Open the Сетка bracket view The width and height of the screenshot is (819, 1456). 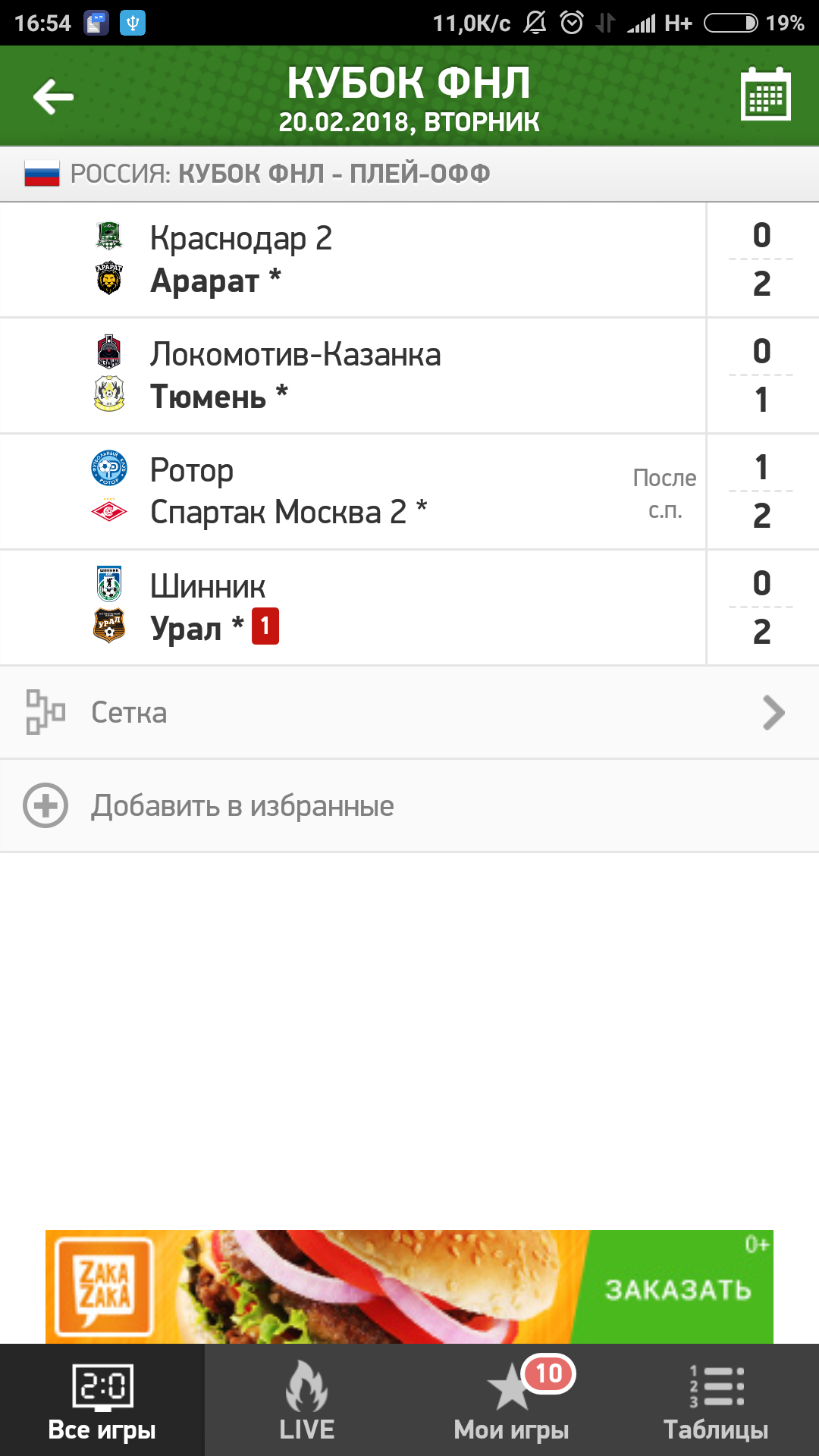pos(409,713)
